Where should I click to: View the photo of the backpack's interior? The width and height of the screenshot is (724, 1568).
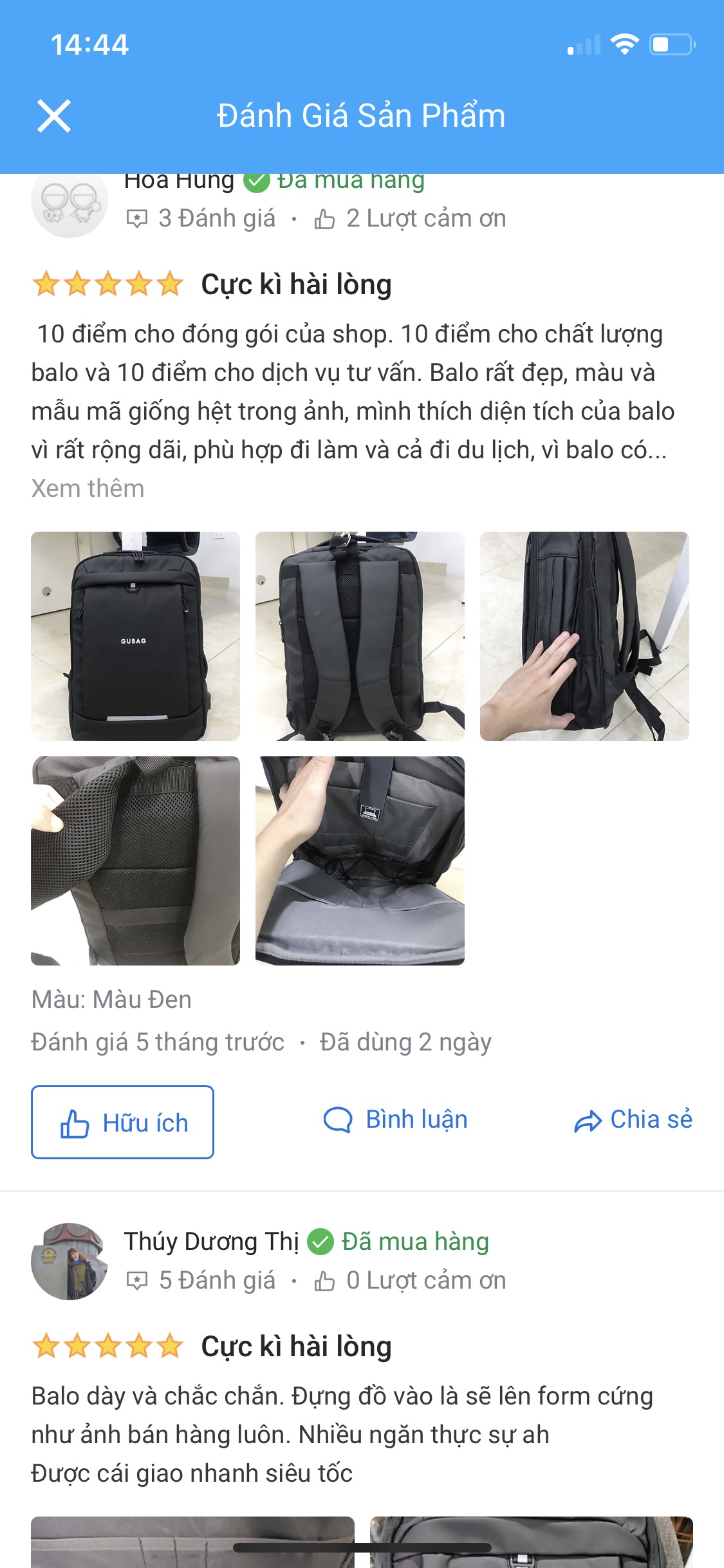coord(360,861)
